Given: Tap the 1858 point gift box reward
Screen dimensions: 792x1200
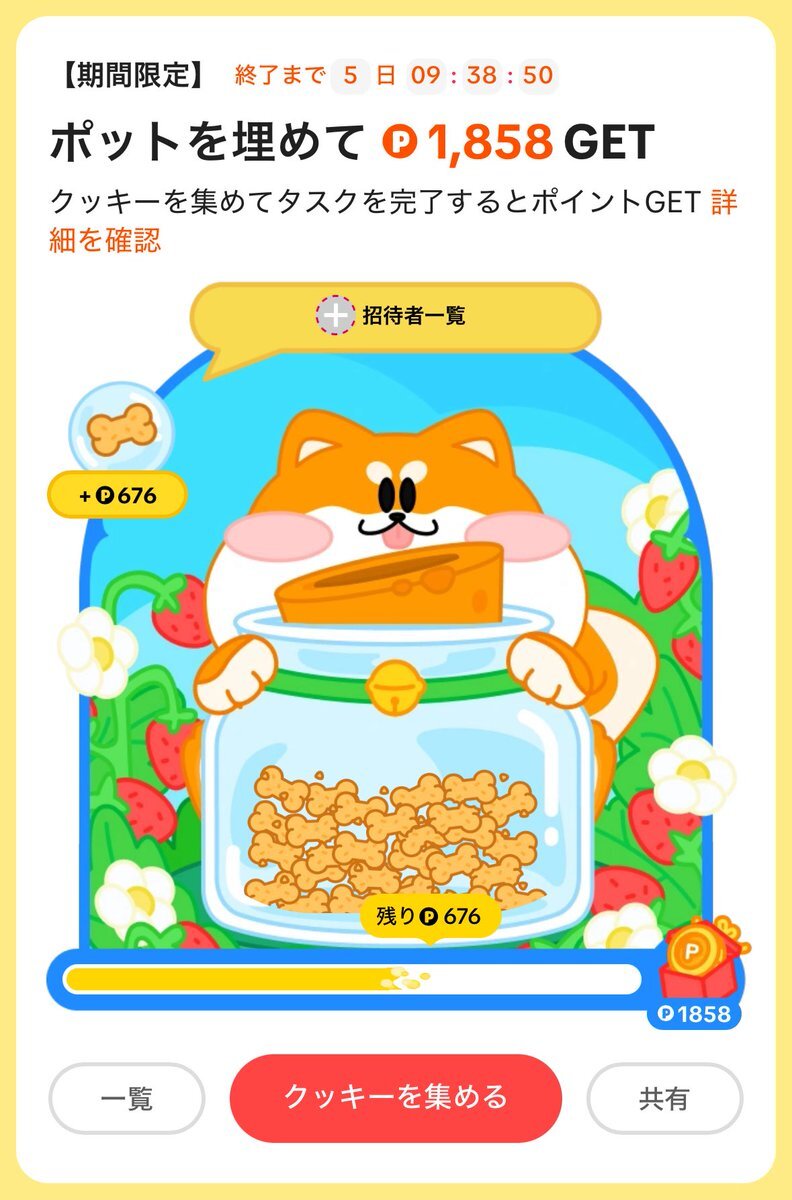Looking at the screenshot, I should [x=700, y=966].
